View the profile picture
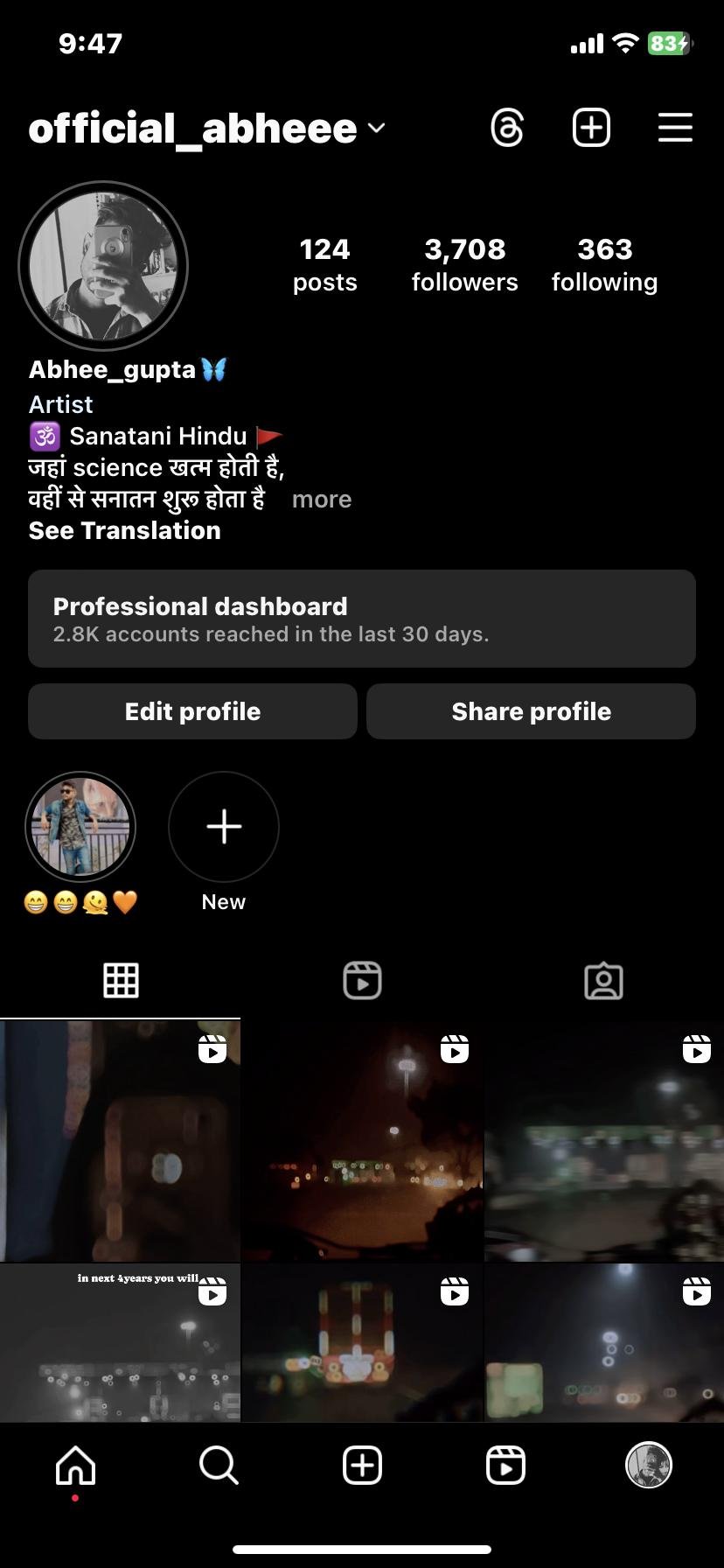 [x=103, y=266]
